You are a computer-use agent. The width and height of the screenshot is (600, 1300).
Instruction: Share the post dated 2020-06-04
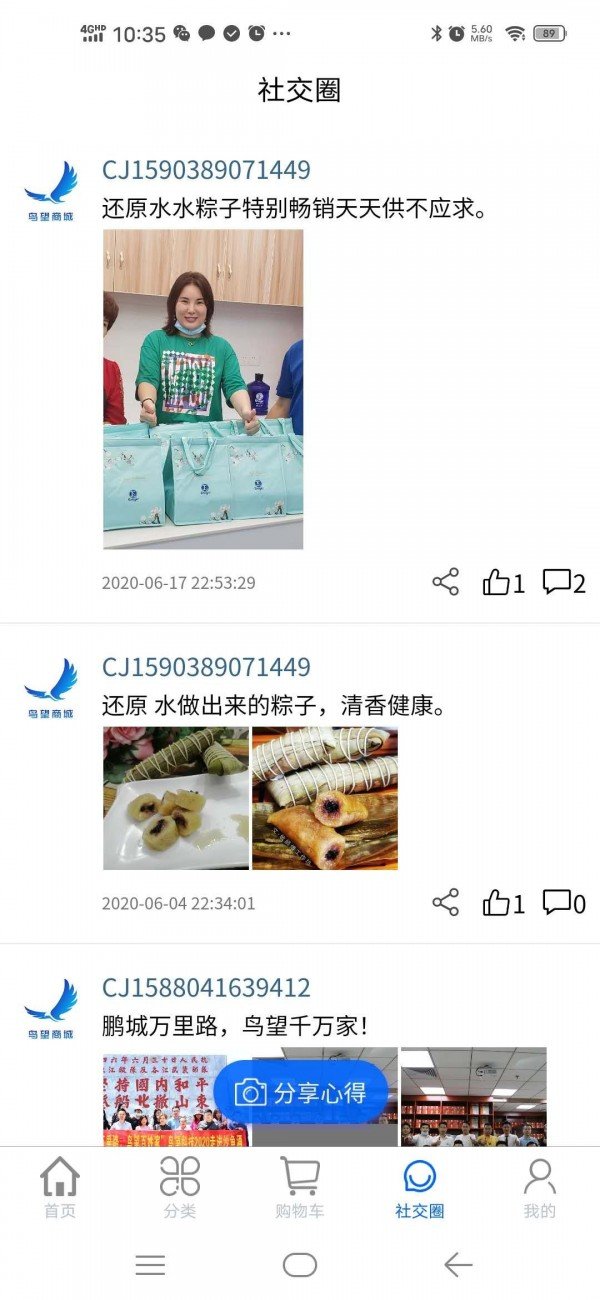[x=445, y=903]
